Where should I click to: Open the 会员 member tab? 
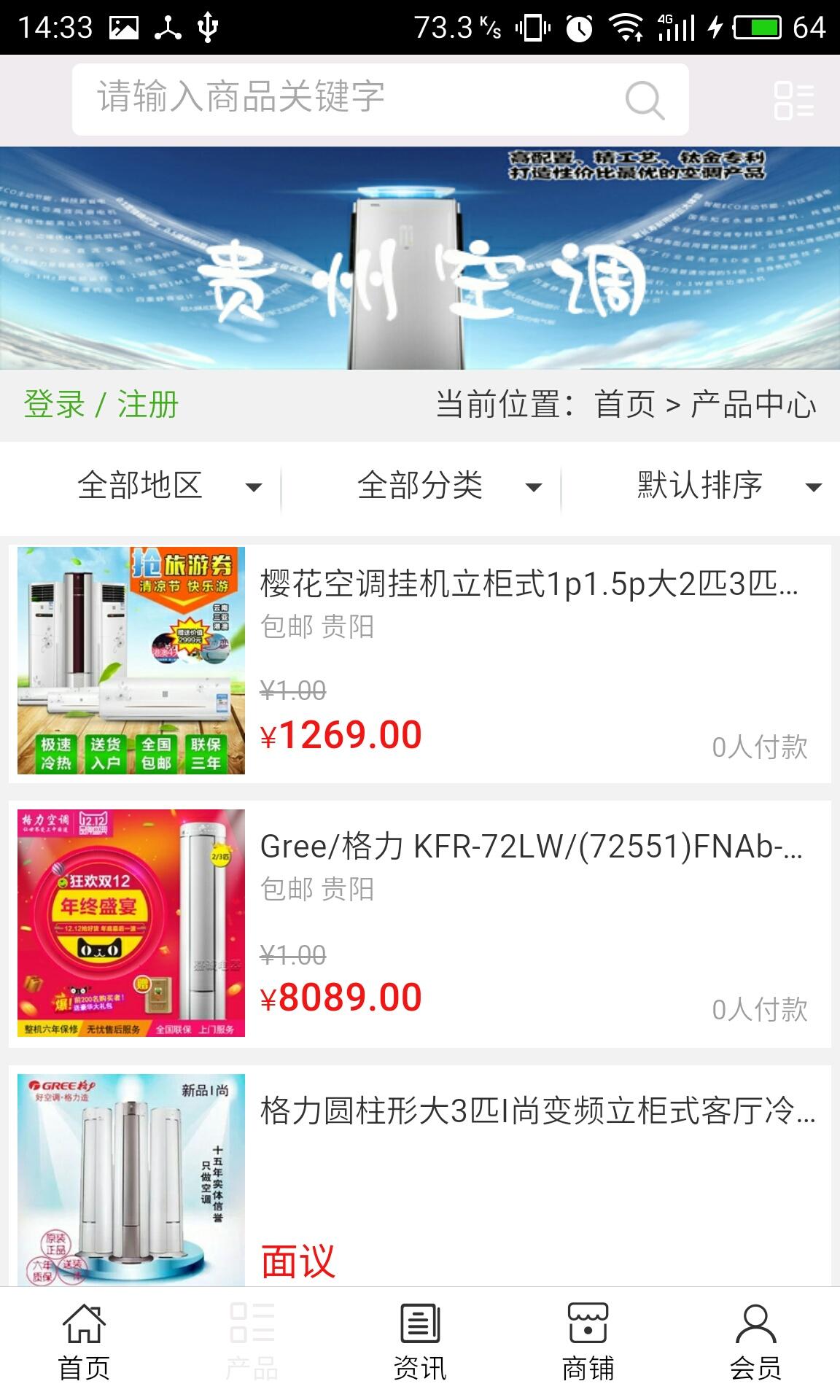[x=755, y=1343]
